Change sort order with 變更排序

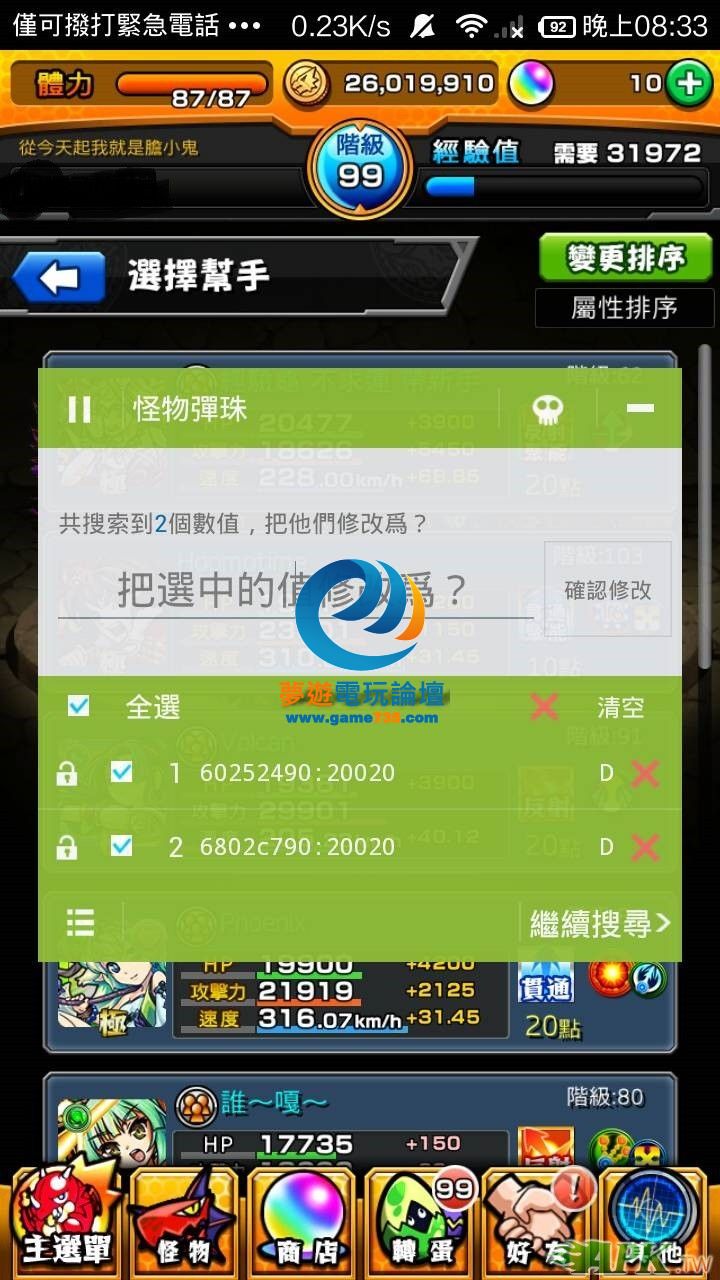tap(626, 259)
